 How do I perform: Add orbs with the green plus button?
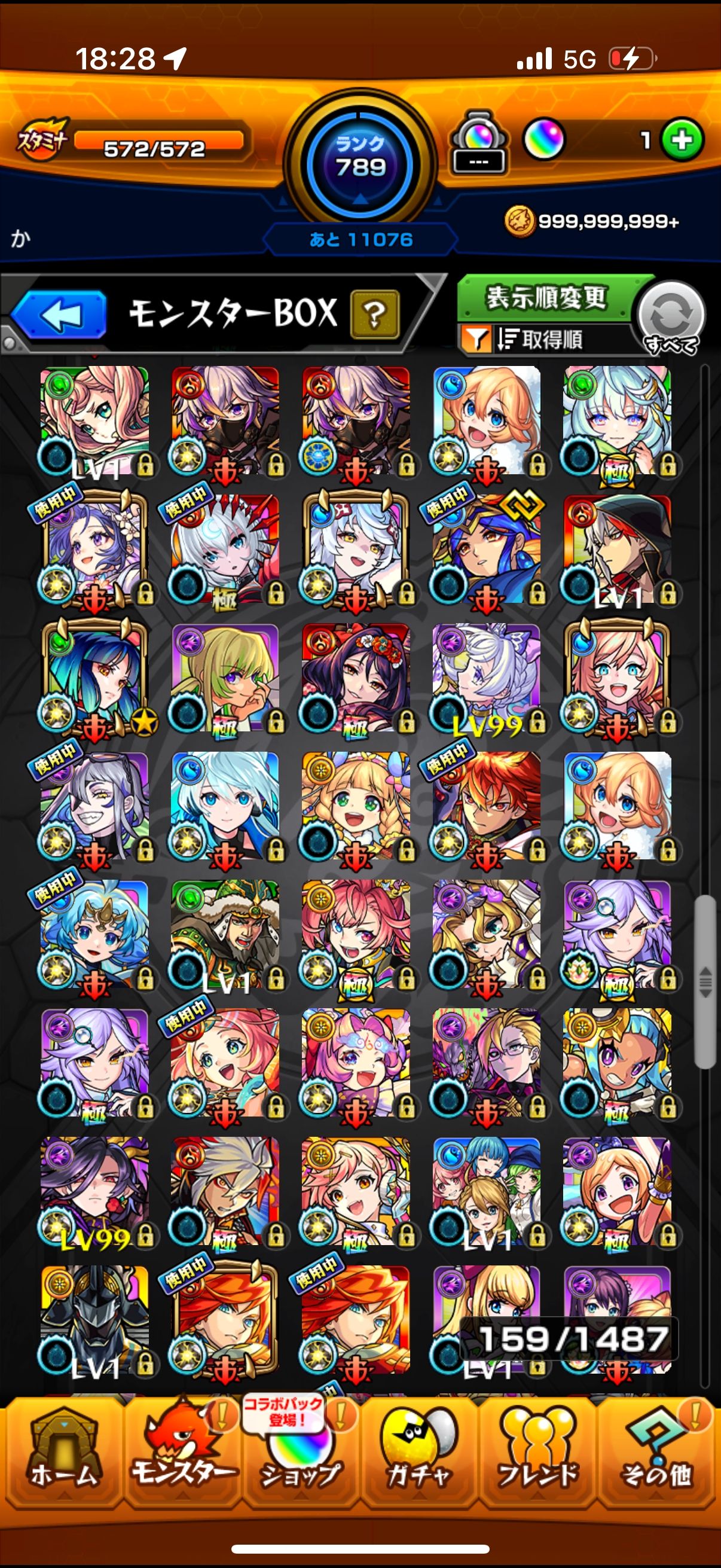(x=682, y=141)
